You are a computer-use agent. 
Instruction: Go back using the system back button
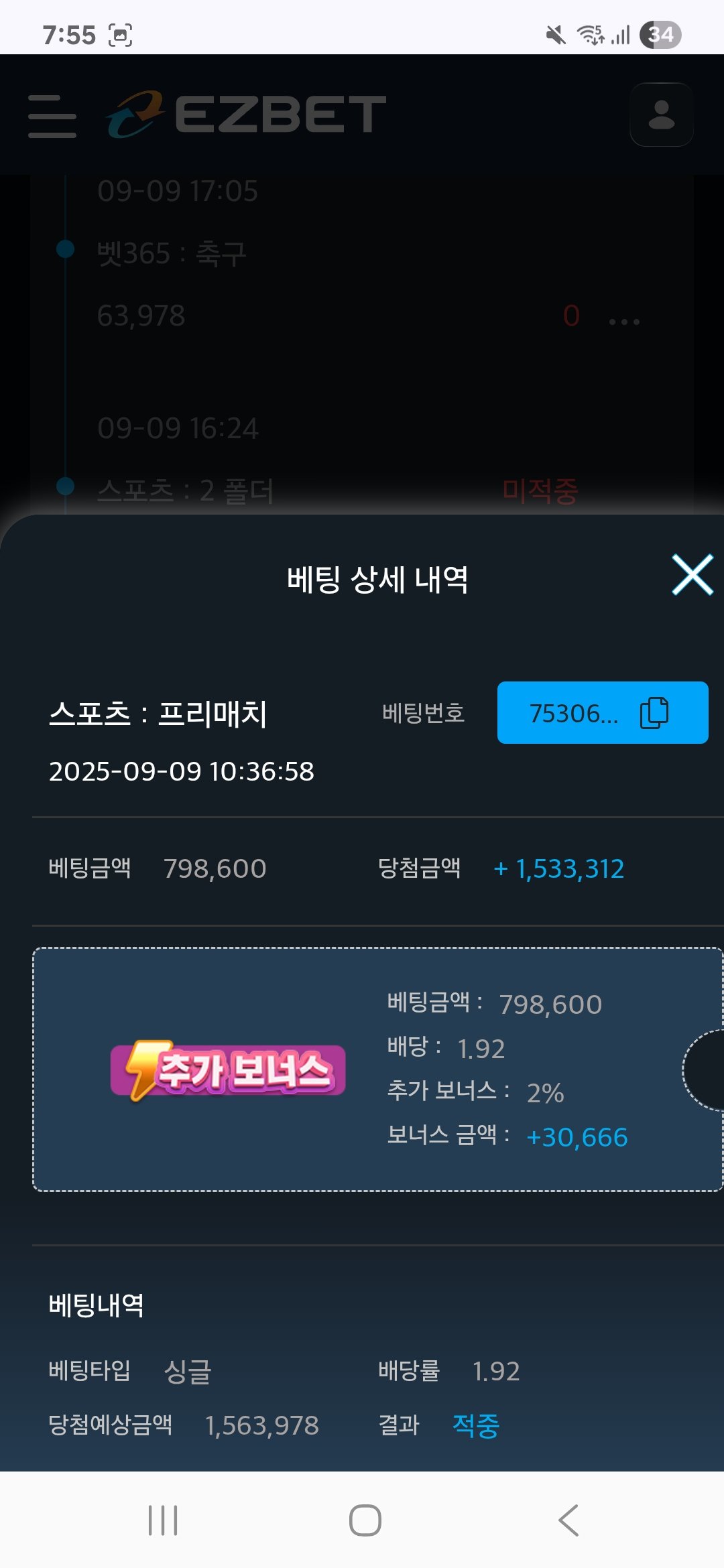(x=568, y=1520)
